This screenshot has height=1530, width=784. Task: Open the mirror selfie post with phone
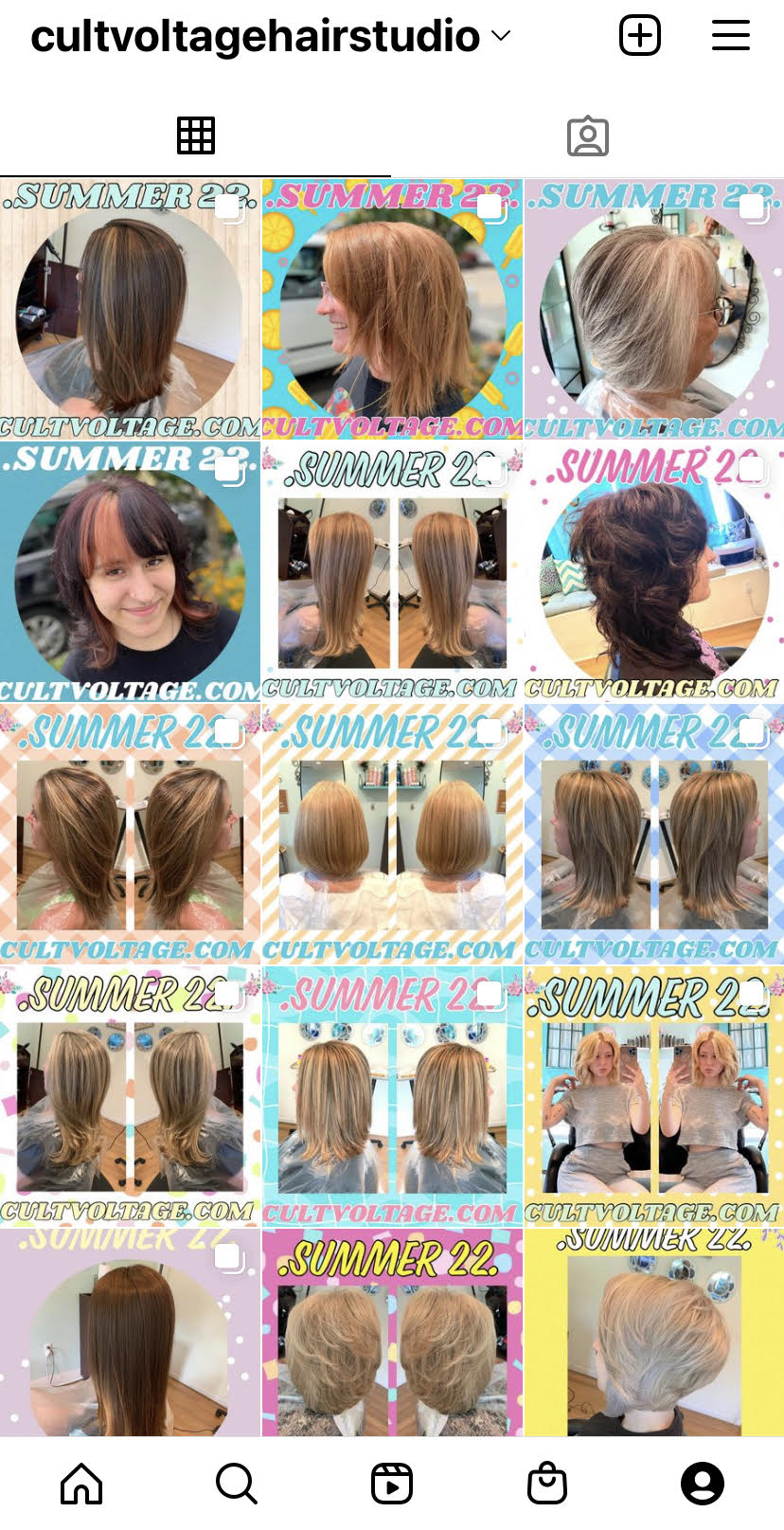pyautogui.click(x=654, y=1096)
